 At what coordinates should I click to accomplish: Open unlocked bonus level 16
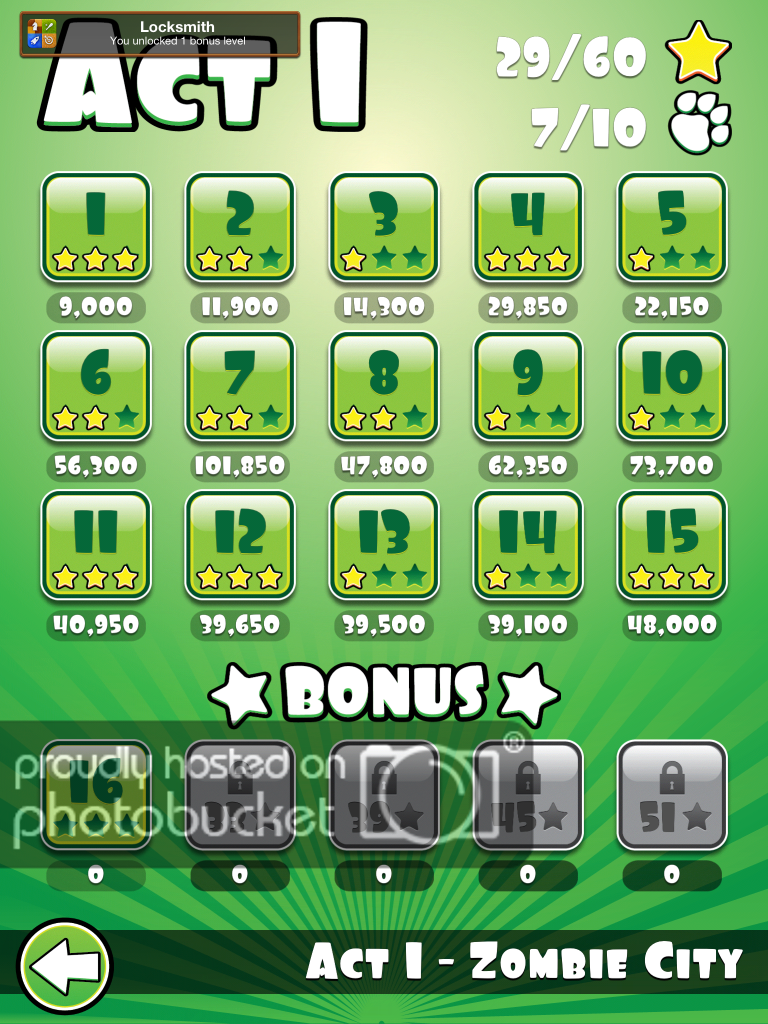click(95, 795)
